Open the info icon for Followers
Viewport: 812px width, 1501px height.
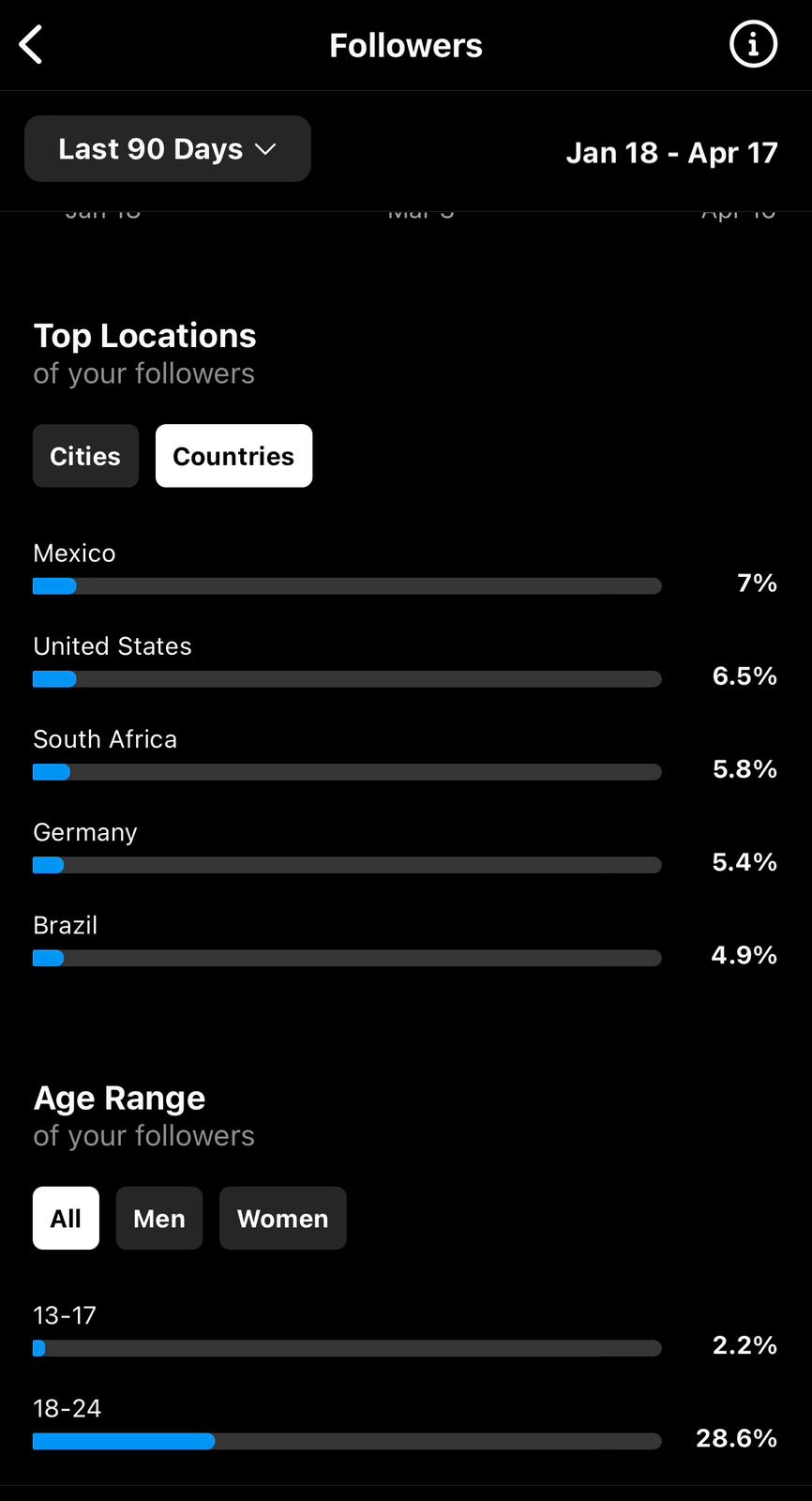[x=753, y=44]
